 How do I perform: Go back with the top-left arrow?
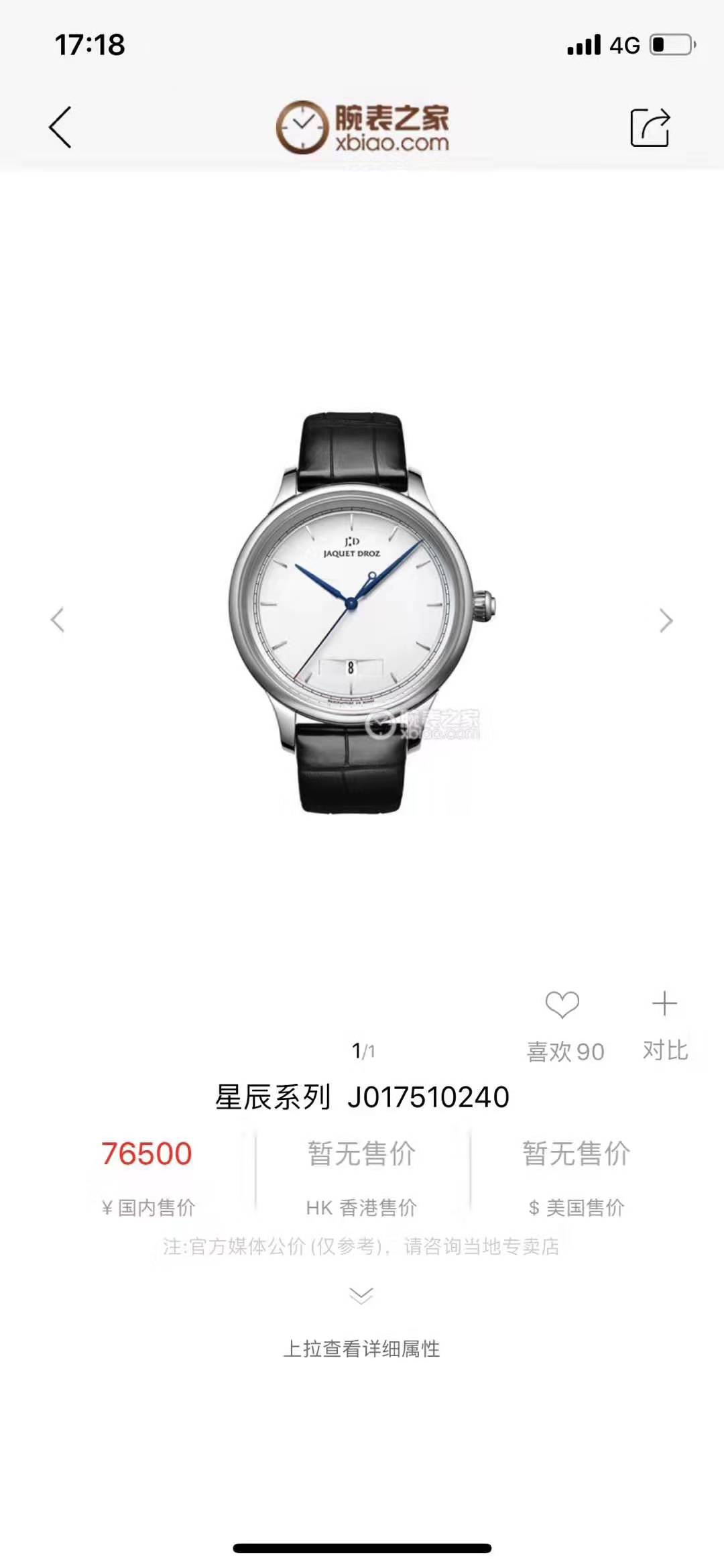[60, 127]
